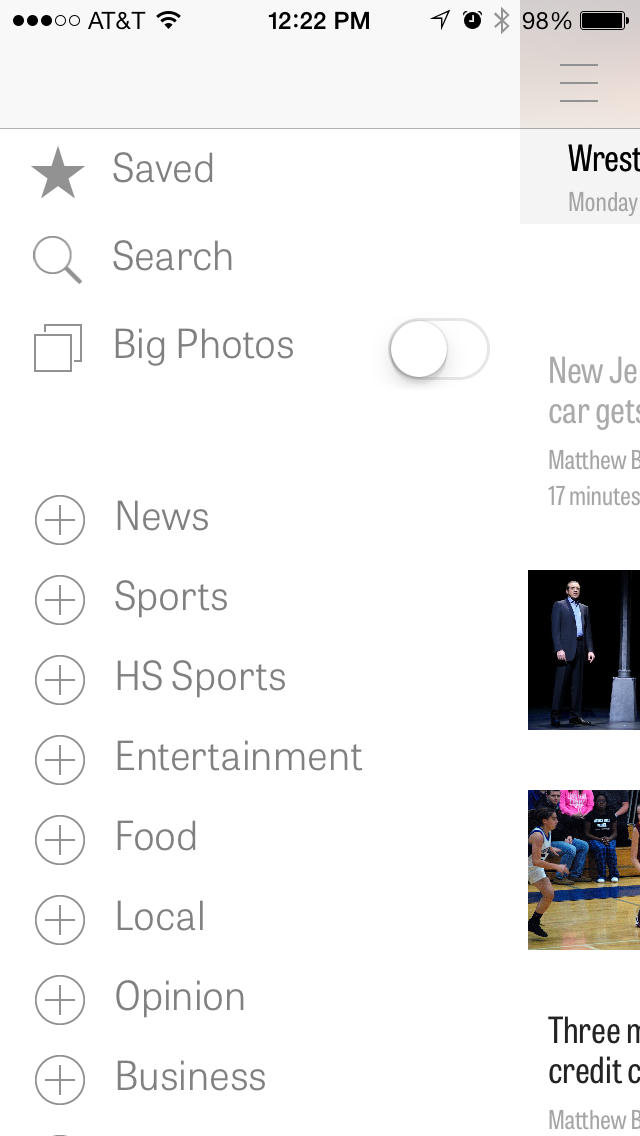Open the article with the man on stage photo

coord(583,650)
